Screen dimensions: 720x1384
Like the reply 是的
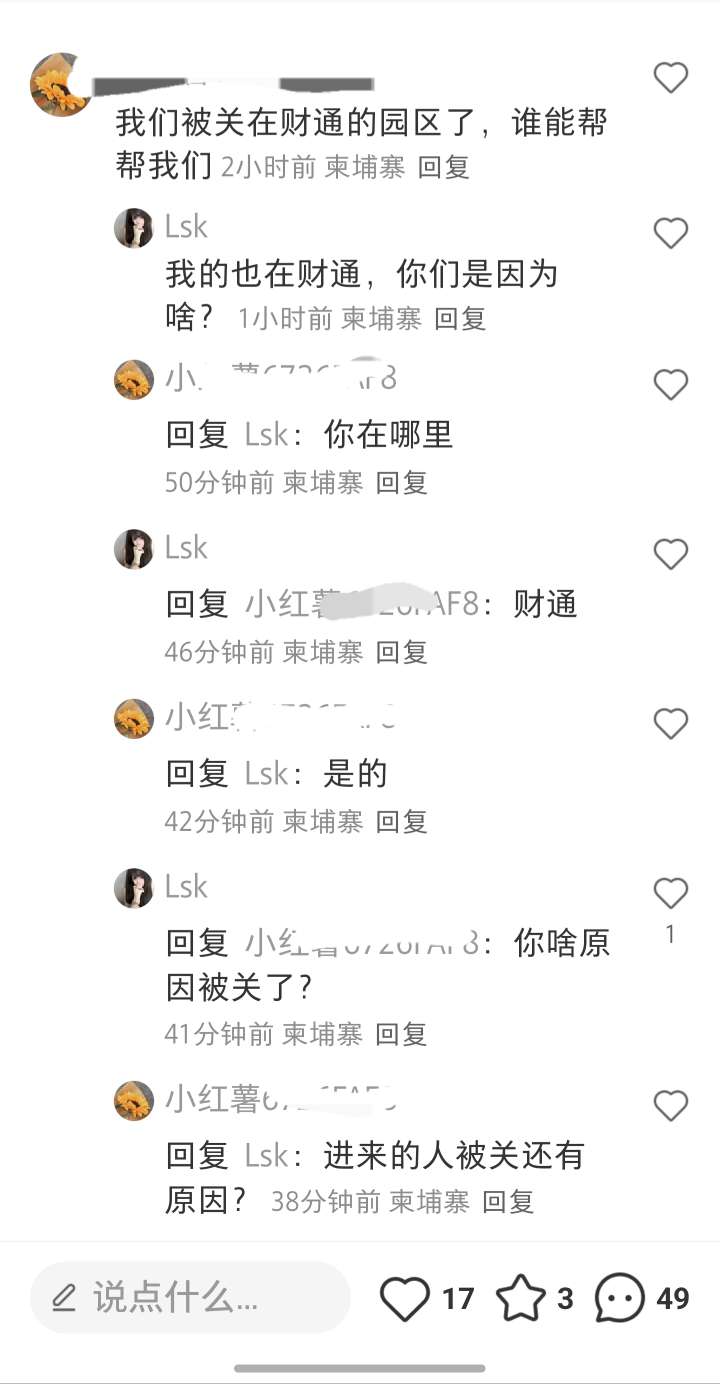[x=670, y=723]
